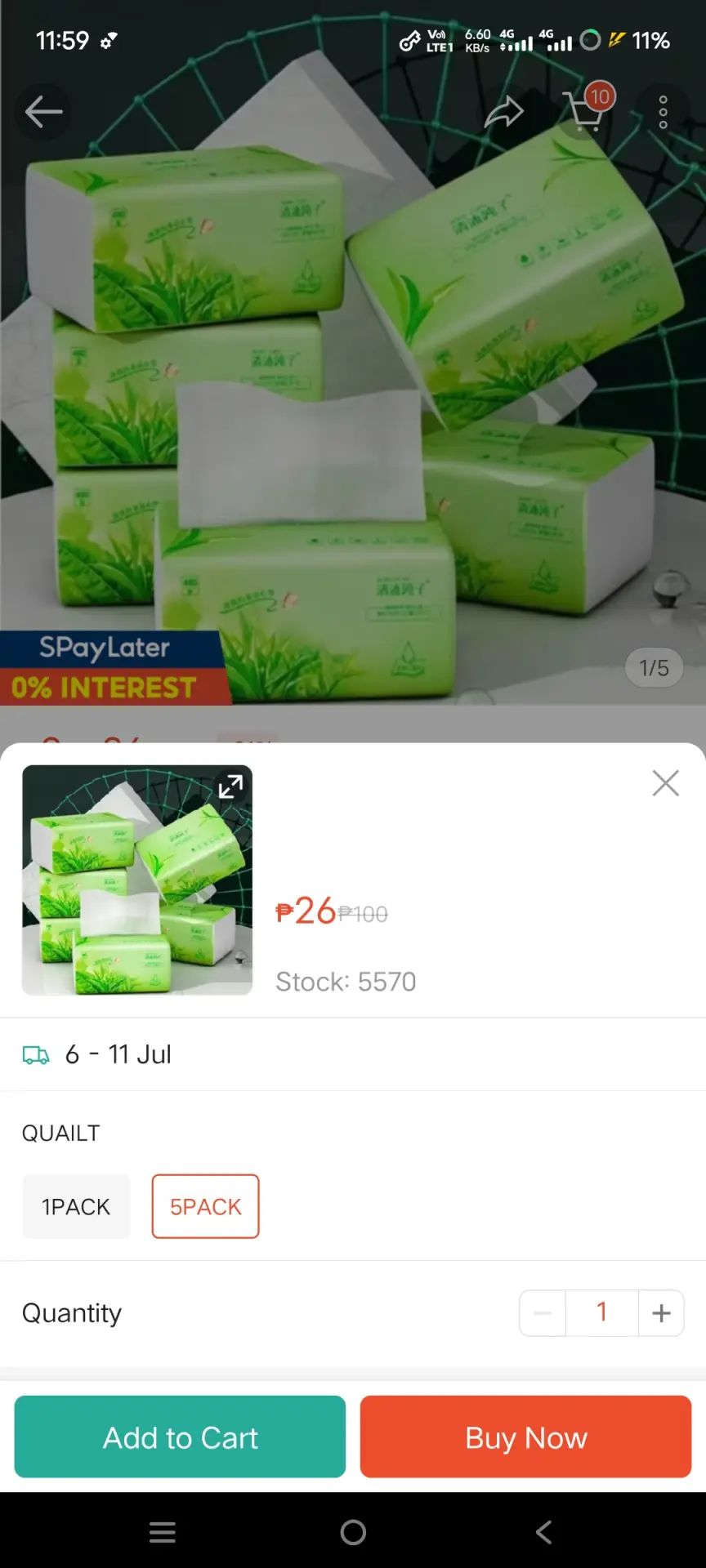Go back using the top arrow

pos(43,112)
